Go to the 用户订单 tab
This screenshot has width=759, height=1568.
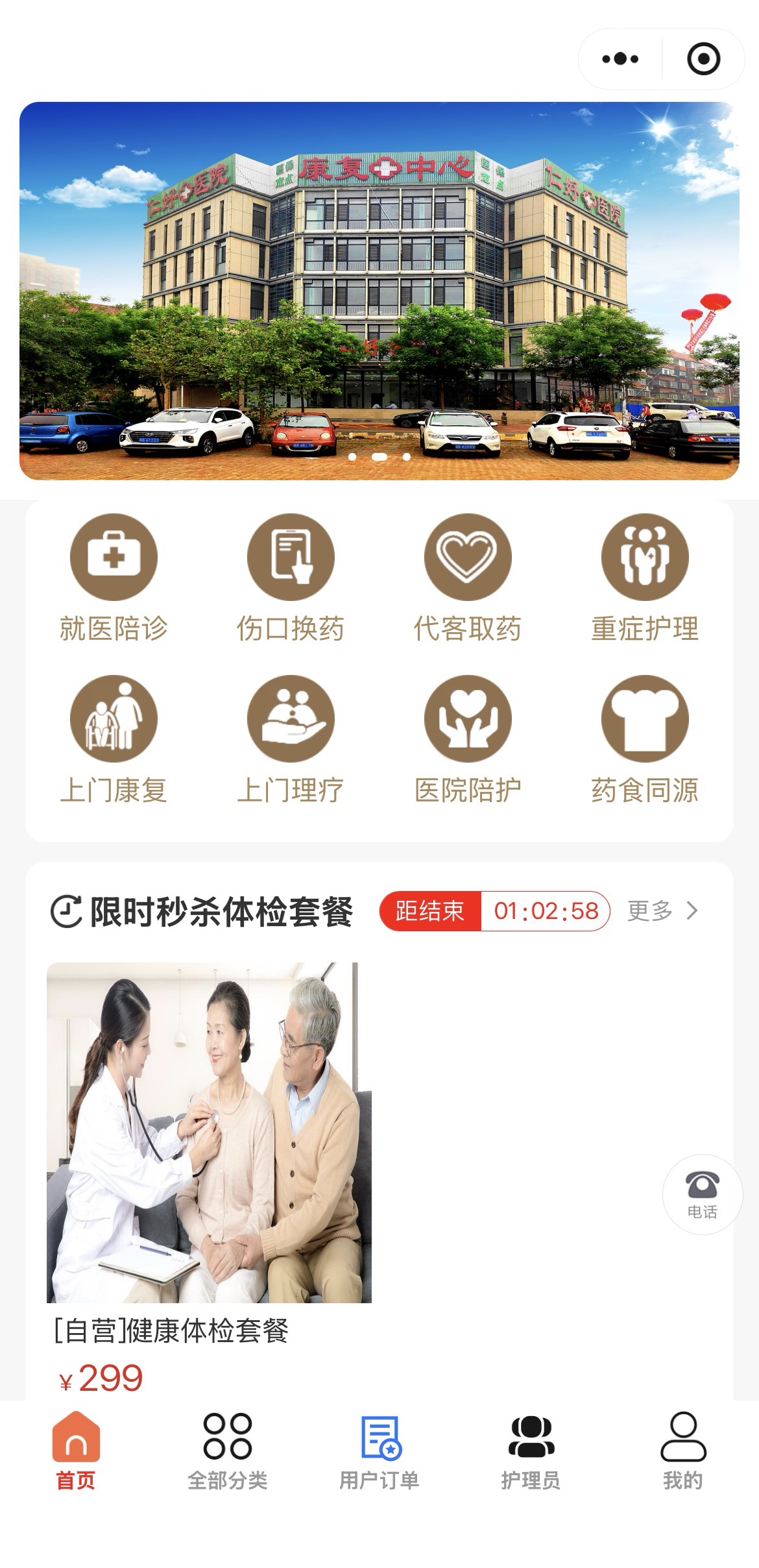379,1451
